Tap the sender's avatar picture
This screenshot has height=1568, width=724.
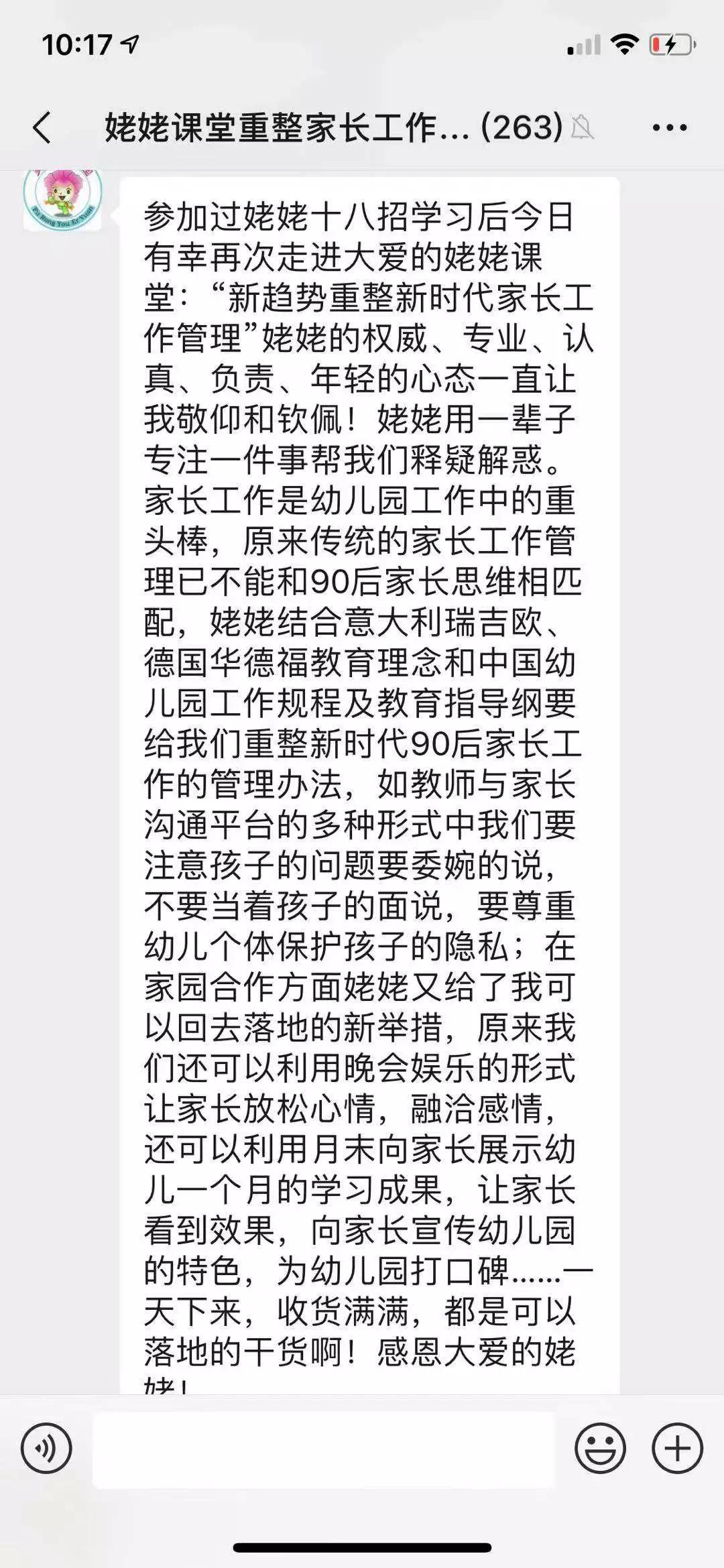coord(62,199)
